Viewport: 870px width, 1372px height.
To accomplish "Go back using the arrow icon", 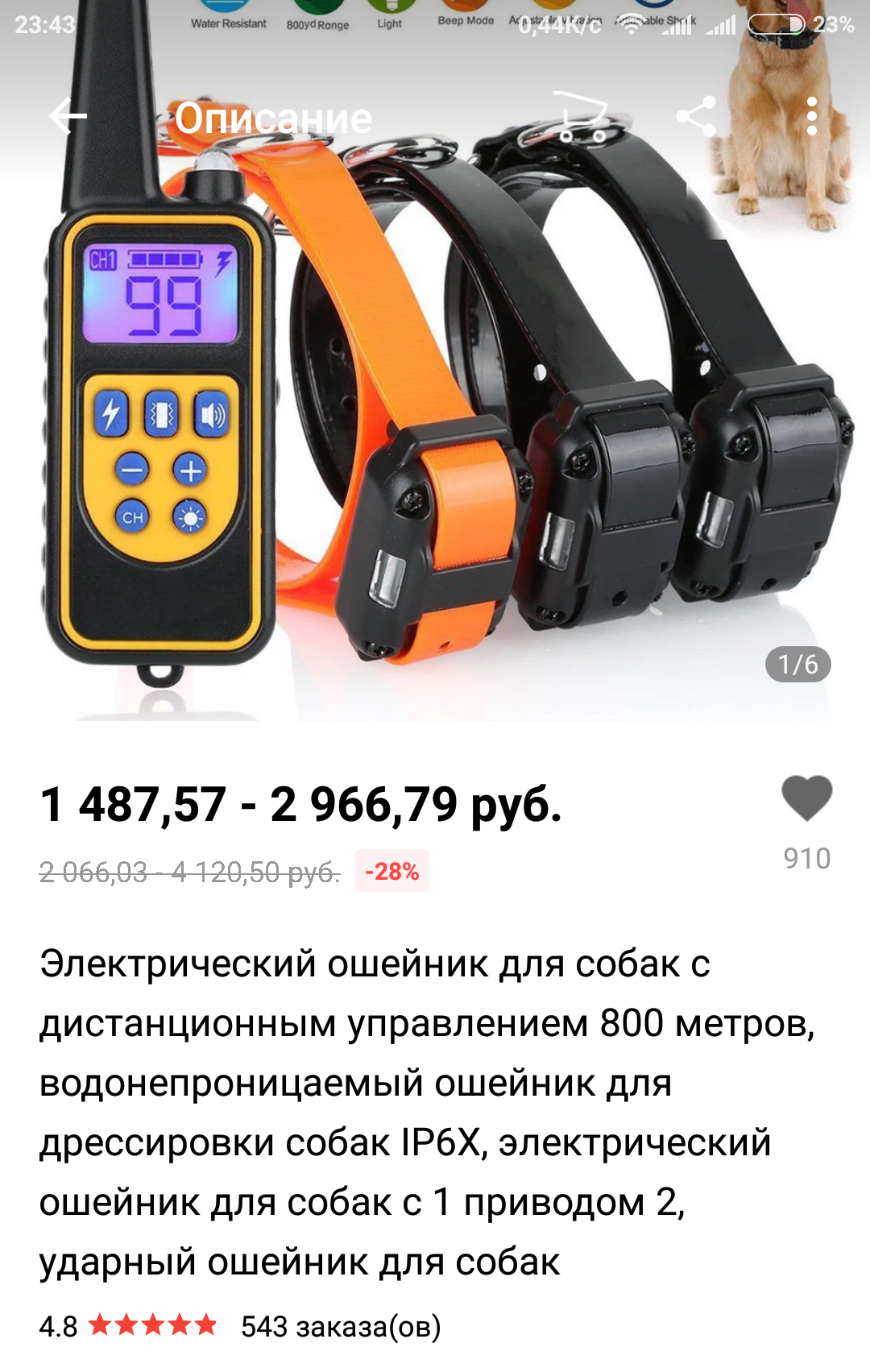I will pos(68,118).
